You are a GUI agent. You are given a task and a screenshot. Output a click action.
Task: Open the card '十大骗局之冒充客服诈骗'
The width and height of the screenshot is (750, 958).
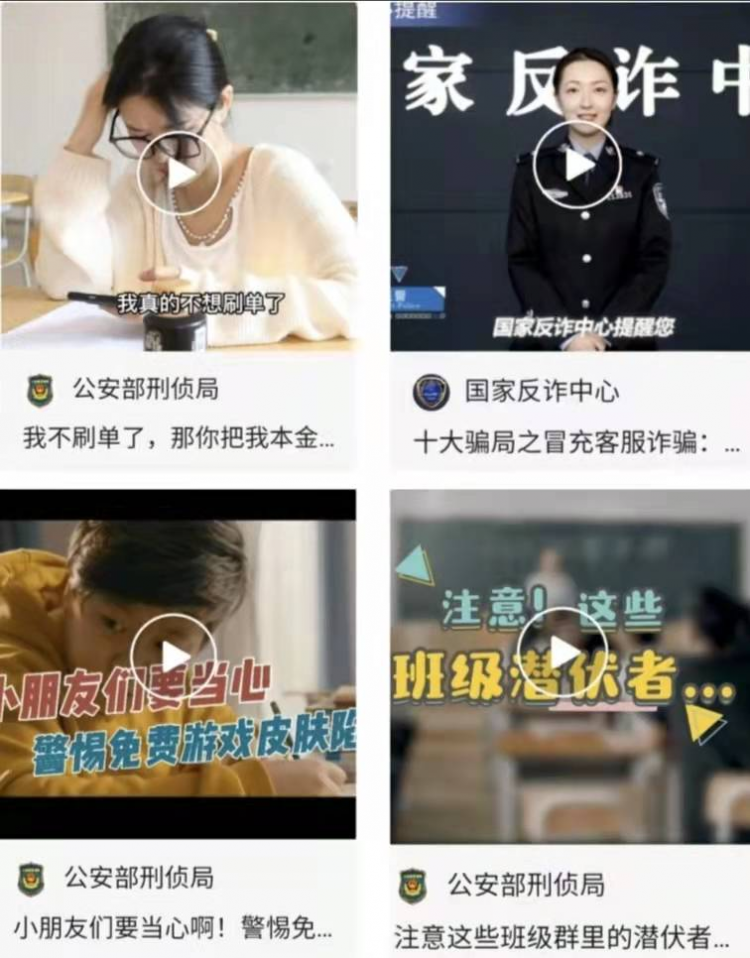[576, 443]
